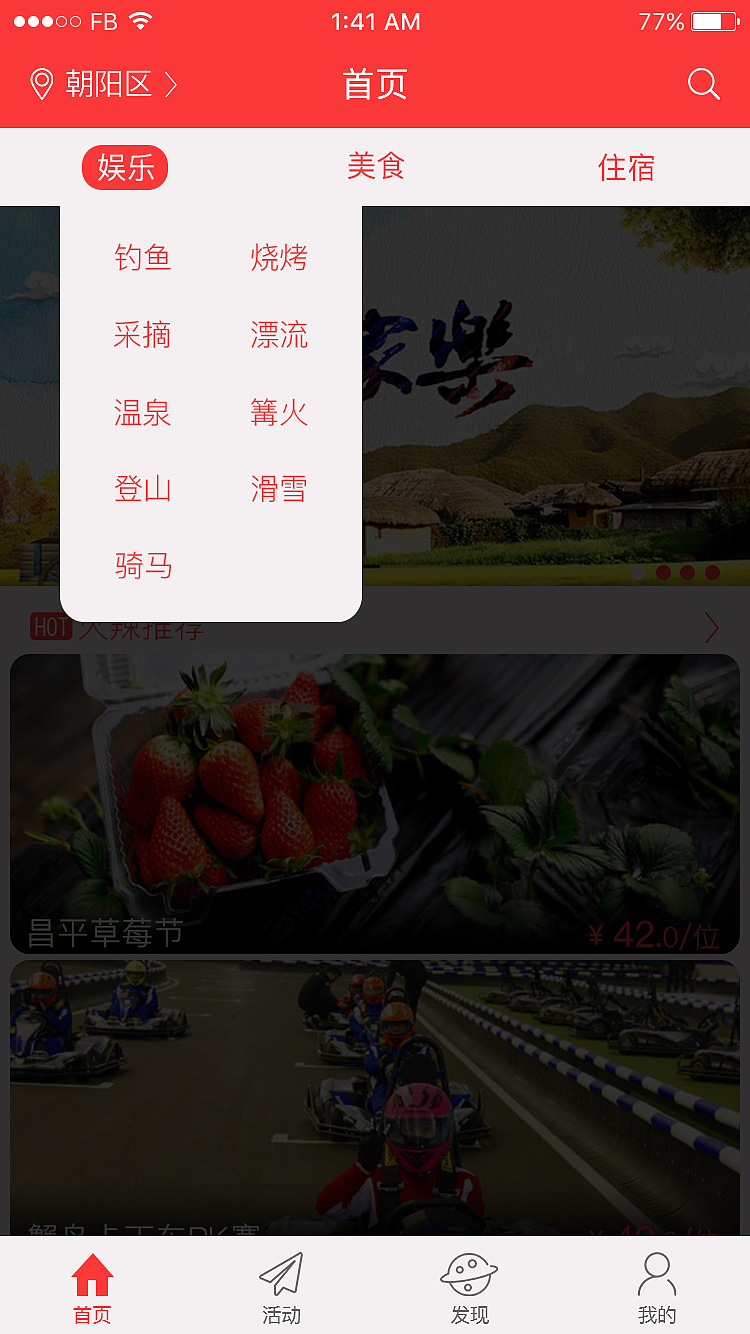Open the 住宿 category menu
This screenshot has width=750, height=1334.
pos(626,167)
